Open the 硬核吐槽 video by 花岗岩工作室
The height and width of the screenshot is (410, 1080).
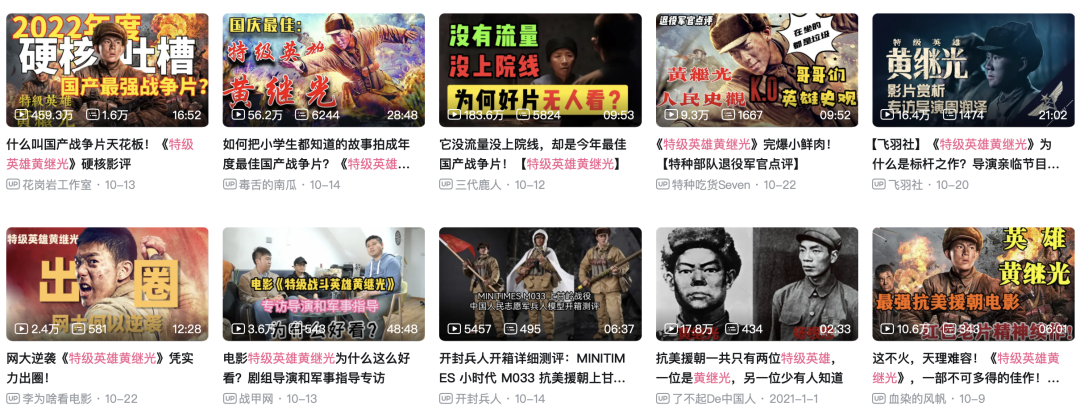click(107, 70)
